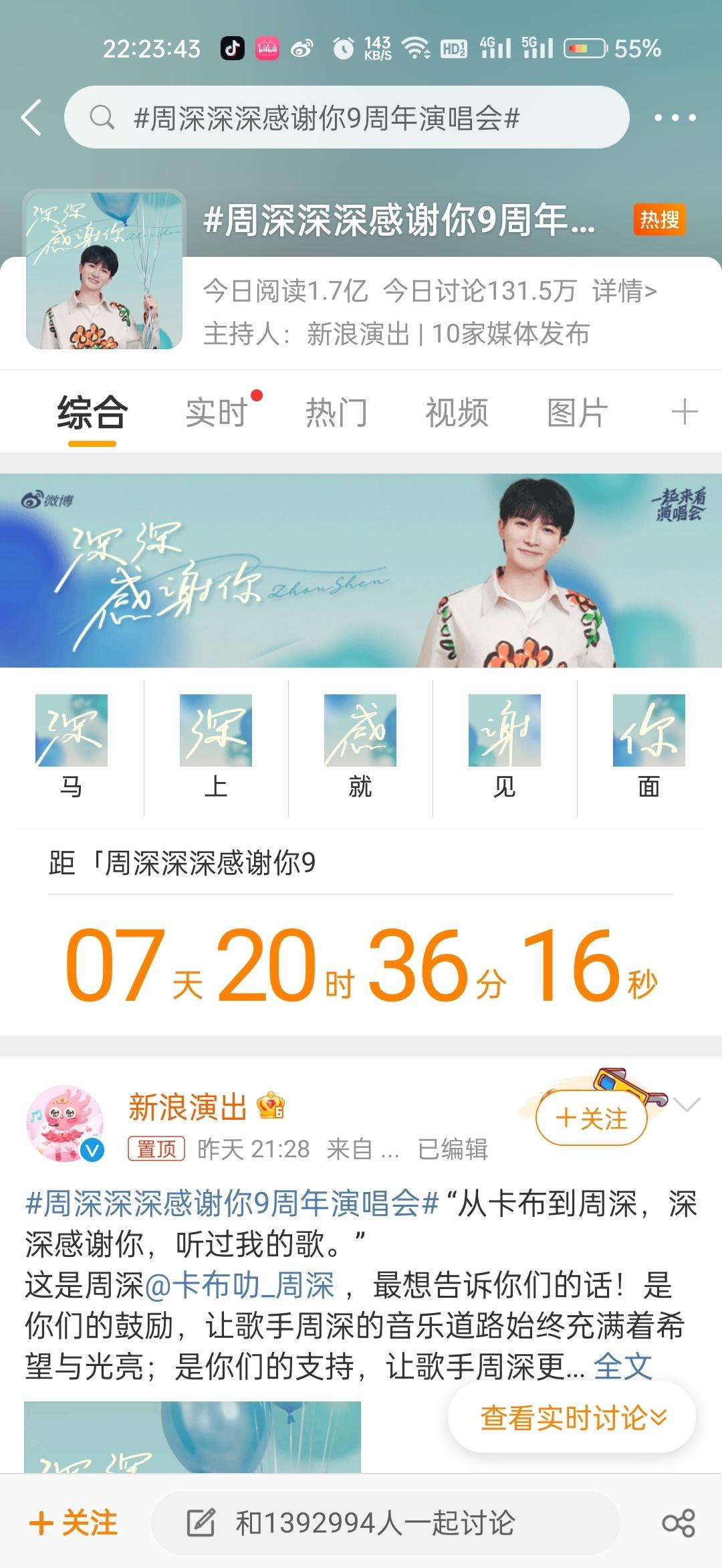Open the three-dot overflow menu
Viewport: 722px width, 1568px height.
click(675, 118)
